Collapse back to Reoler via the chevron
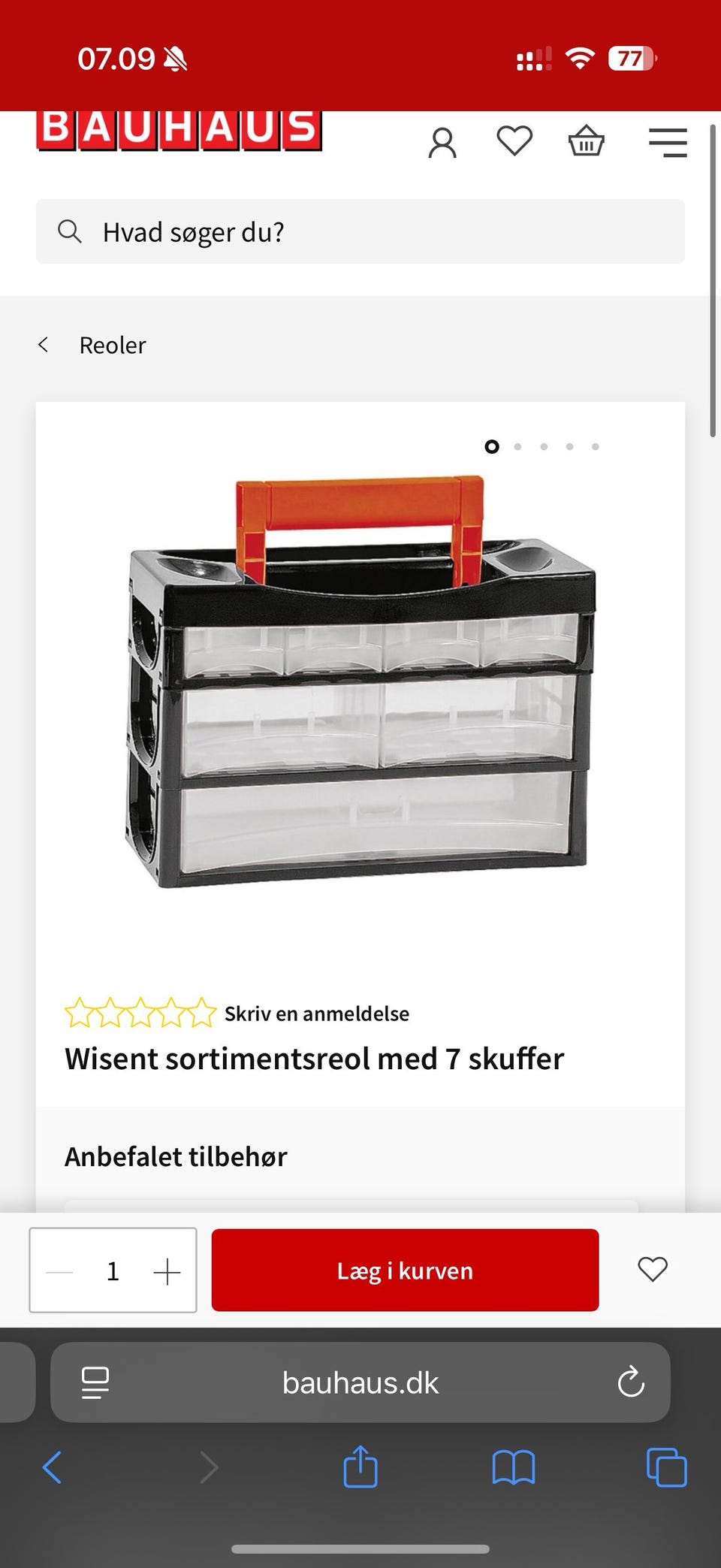The height and width of the screenshot is (1568, 721). point(44,344)
